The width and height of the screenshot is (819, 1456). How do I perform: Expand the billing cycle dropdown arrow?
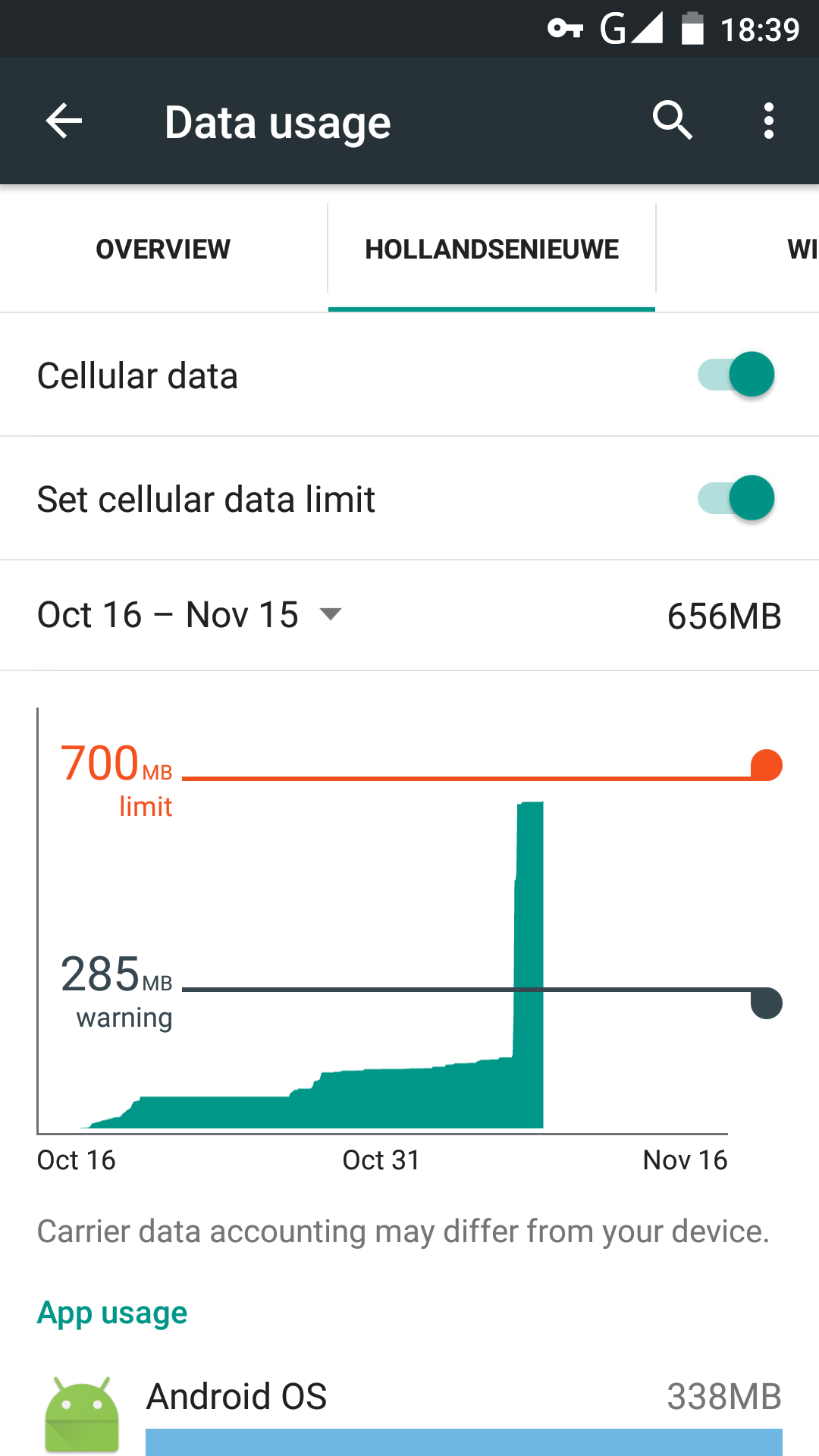click(x=331, y=617)
